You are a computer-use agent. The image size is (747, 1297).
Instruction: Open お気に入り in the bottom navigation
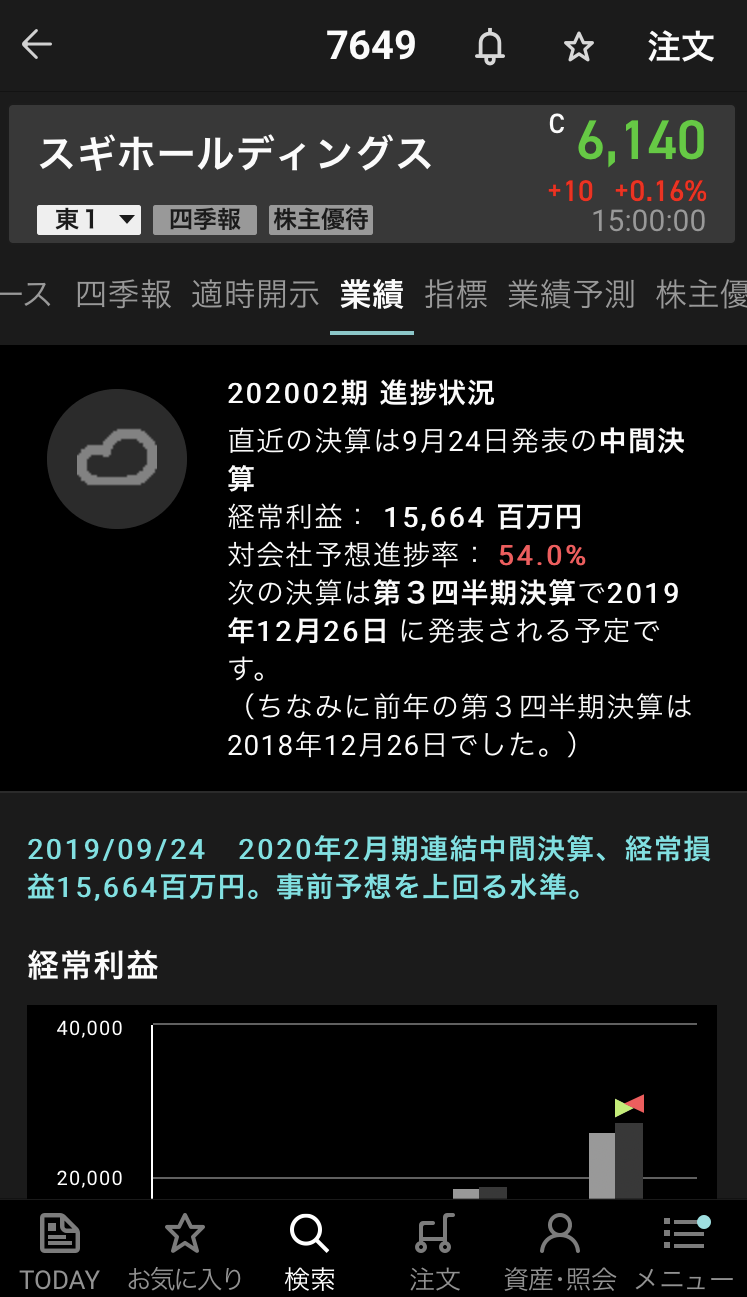[x=184, y=1249]
